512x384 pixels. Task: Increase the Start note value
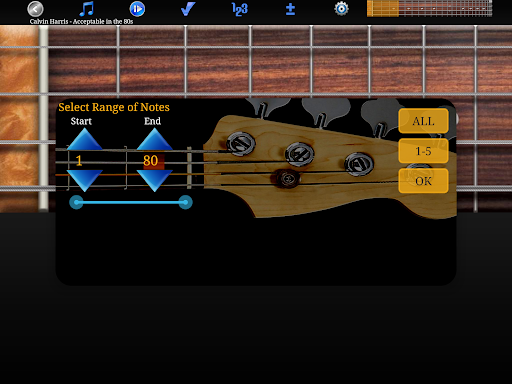[x=85, y=139]
